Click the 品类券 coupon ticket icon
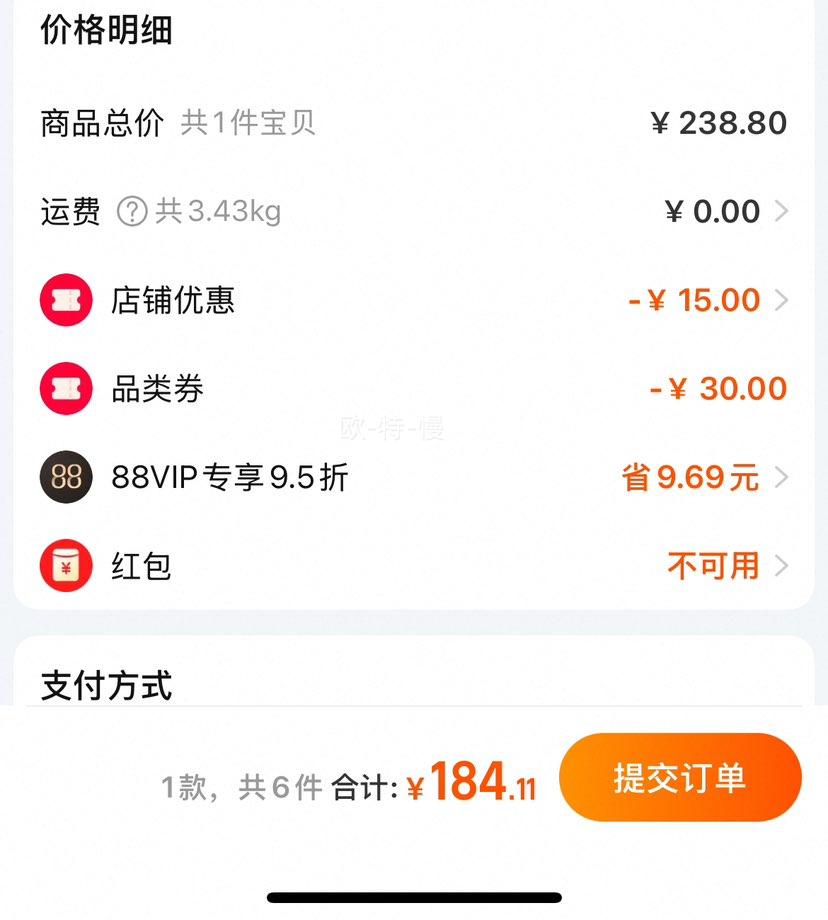828x920 pixels. (66, 388)
